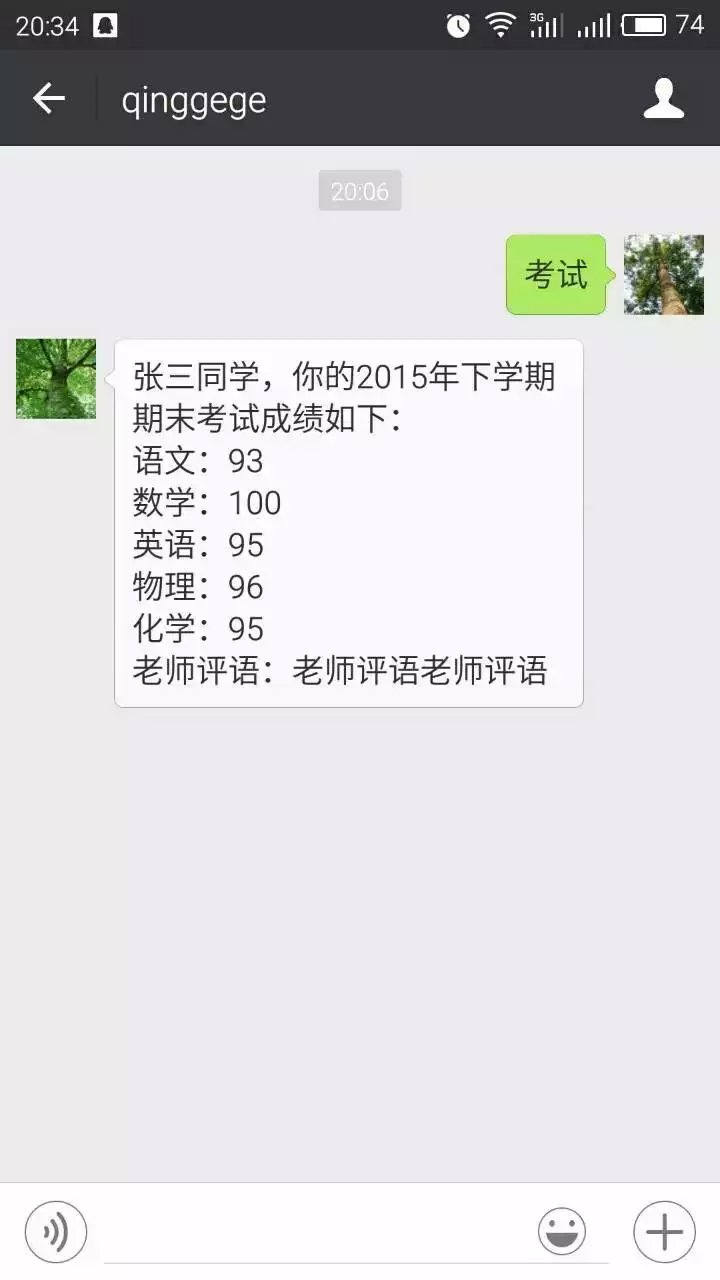Open qinggege's profile info icon
The image size is (720, 1280).
tap(664, 98)
